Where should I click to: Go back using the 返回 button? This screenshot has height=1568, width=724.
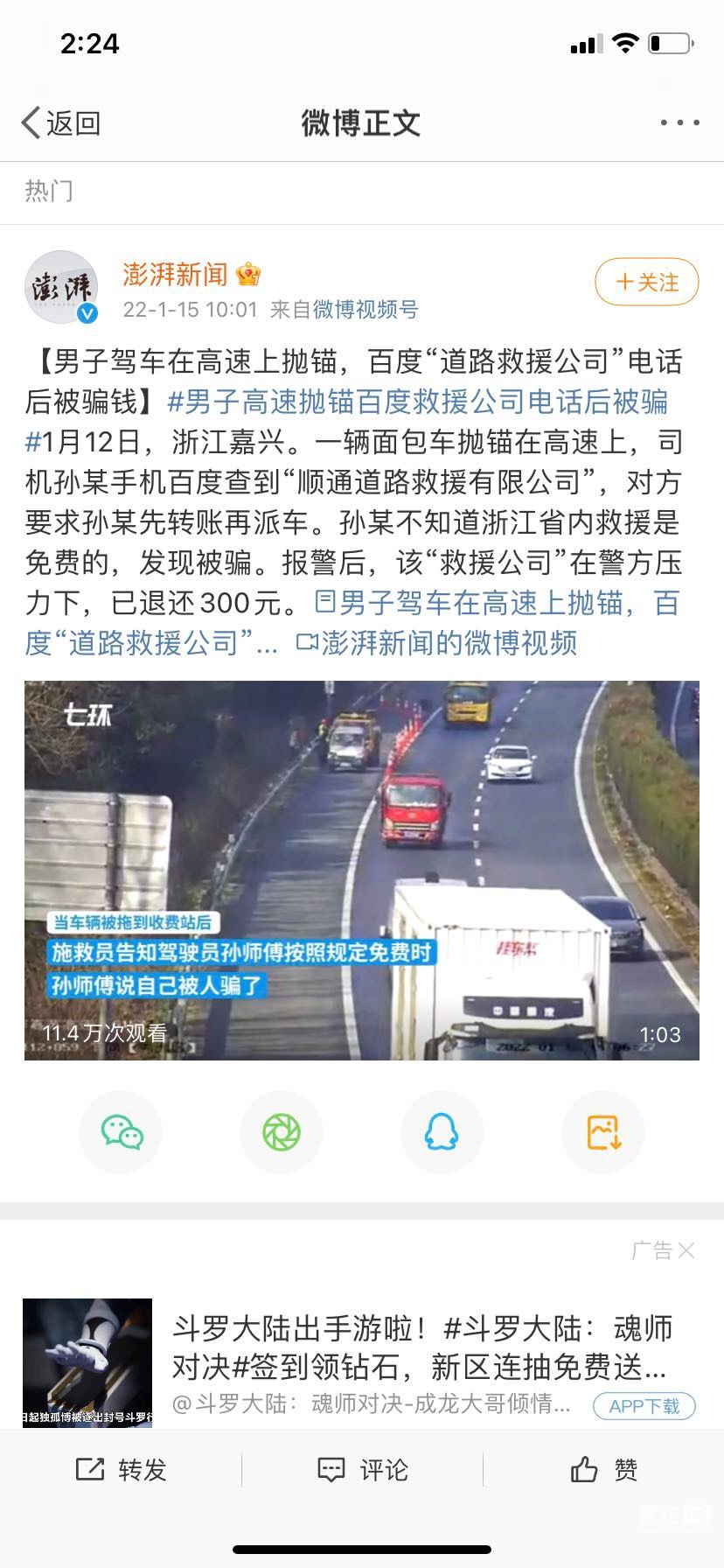coord(61,123)
